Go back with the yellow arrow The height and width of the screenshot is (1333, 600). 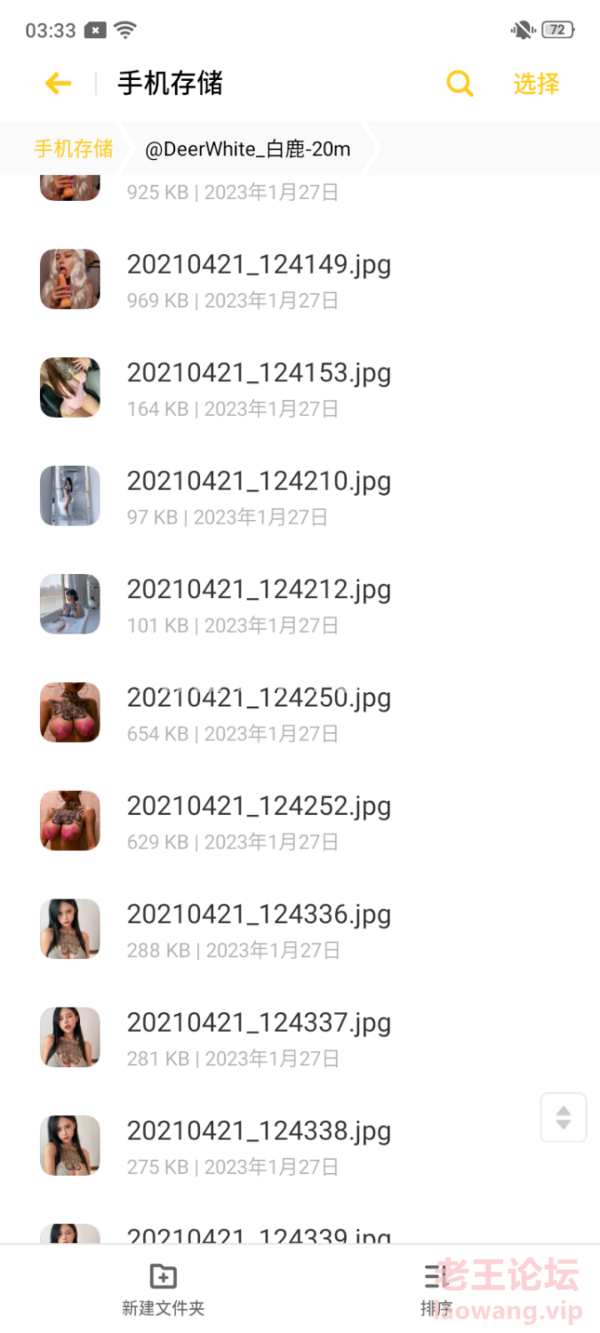point(58,84)
